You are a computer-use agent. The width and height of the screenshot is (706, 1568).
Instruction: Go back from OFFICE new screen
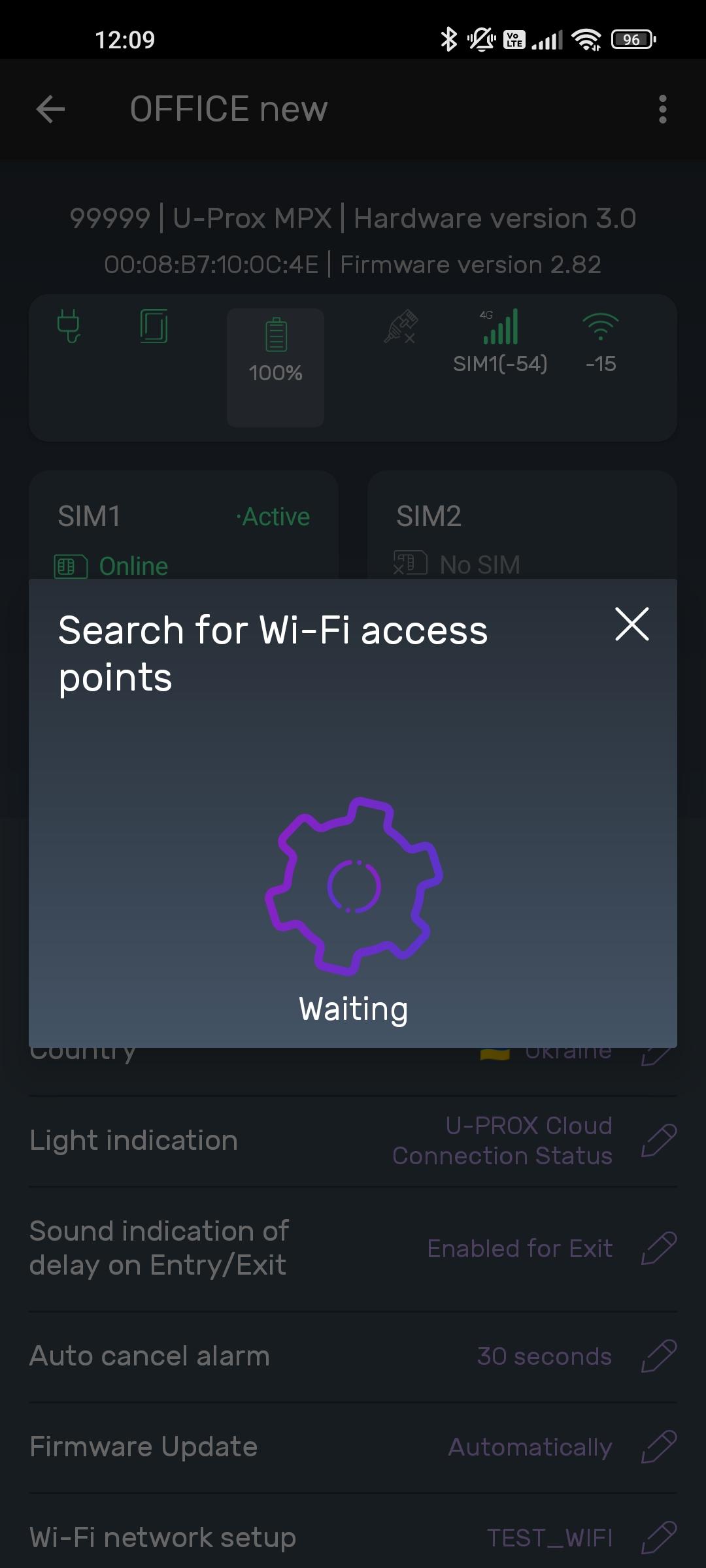click(x=50, y=109)
